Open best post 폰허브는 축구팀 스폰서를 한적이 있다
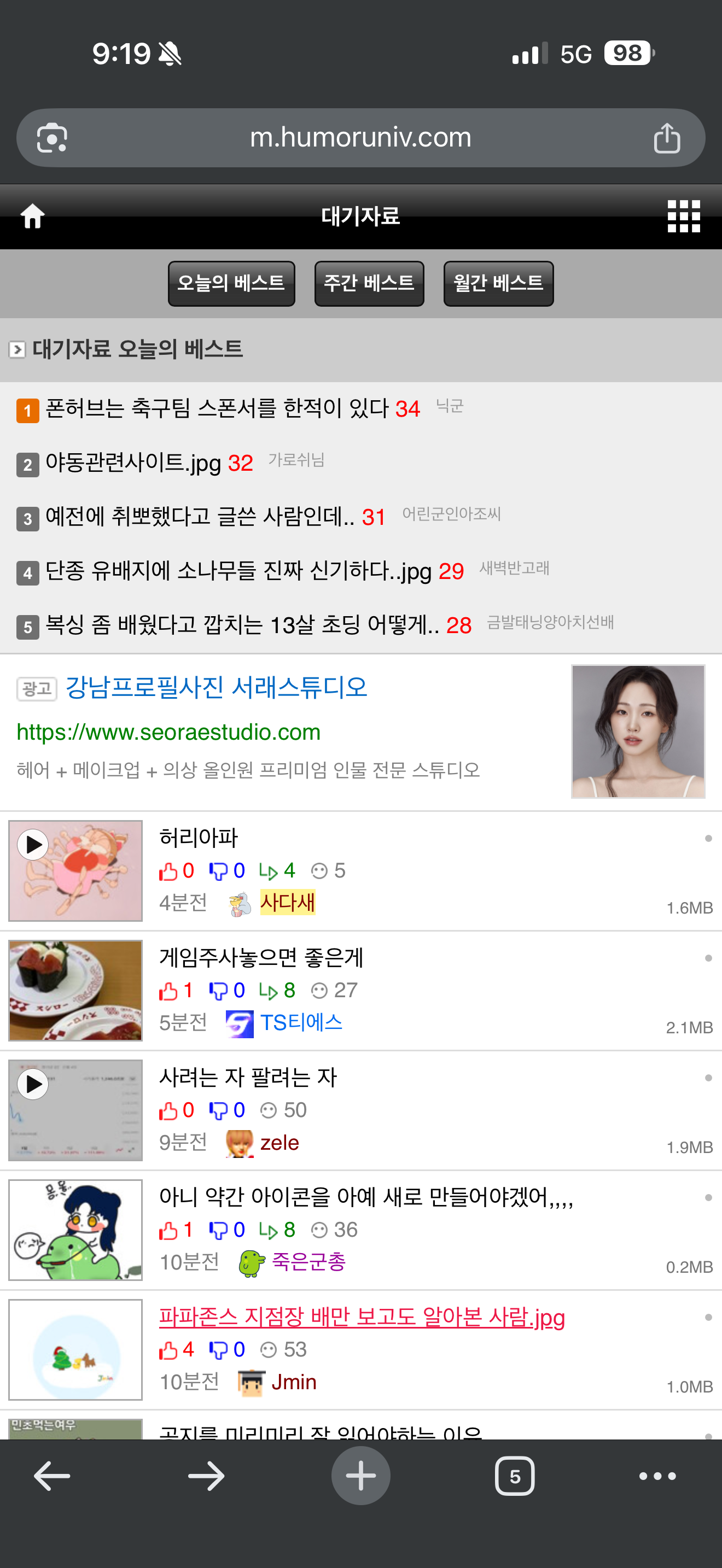Image resolution: width=722 pixels, height=1568 pixels. 217,408
